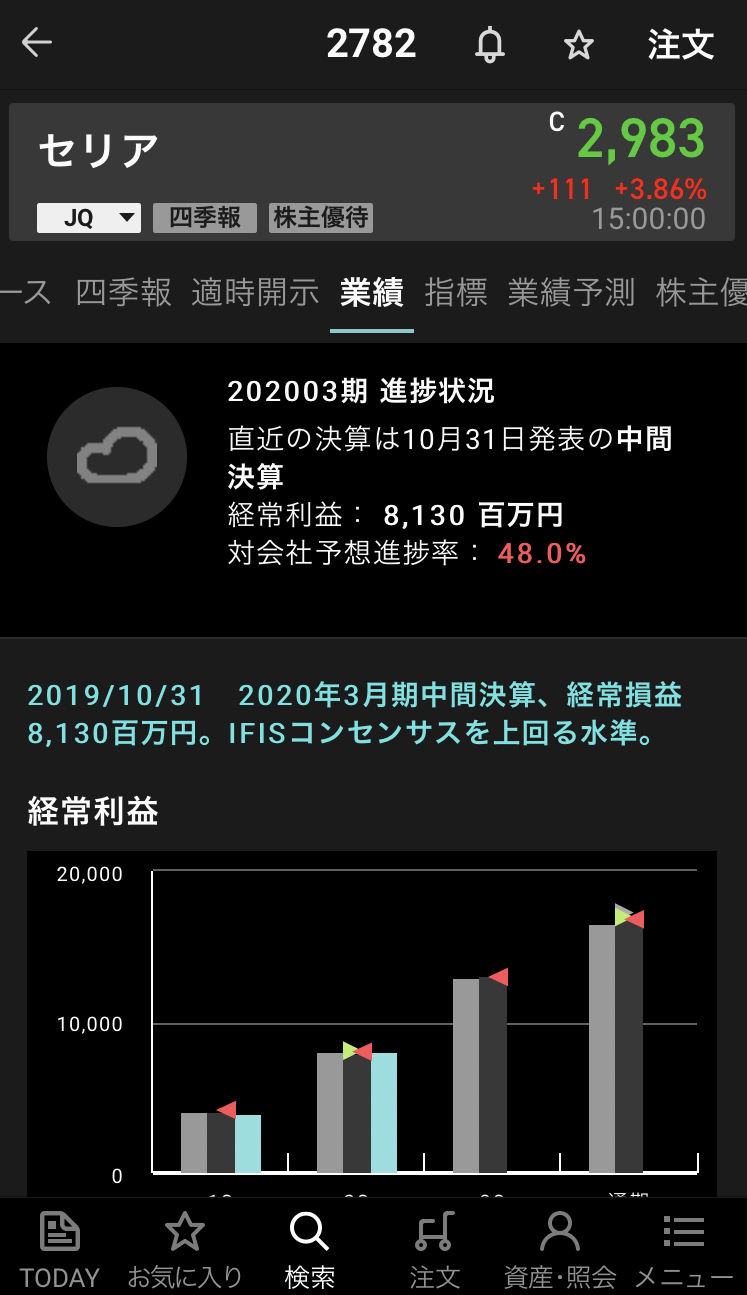The width and height of the screenshot is (747, 1295).
Task: Switch to the 指標 tab
Action: [456, 293]
